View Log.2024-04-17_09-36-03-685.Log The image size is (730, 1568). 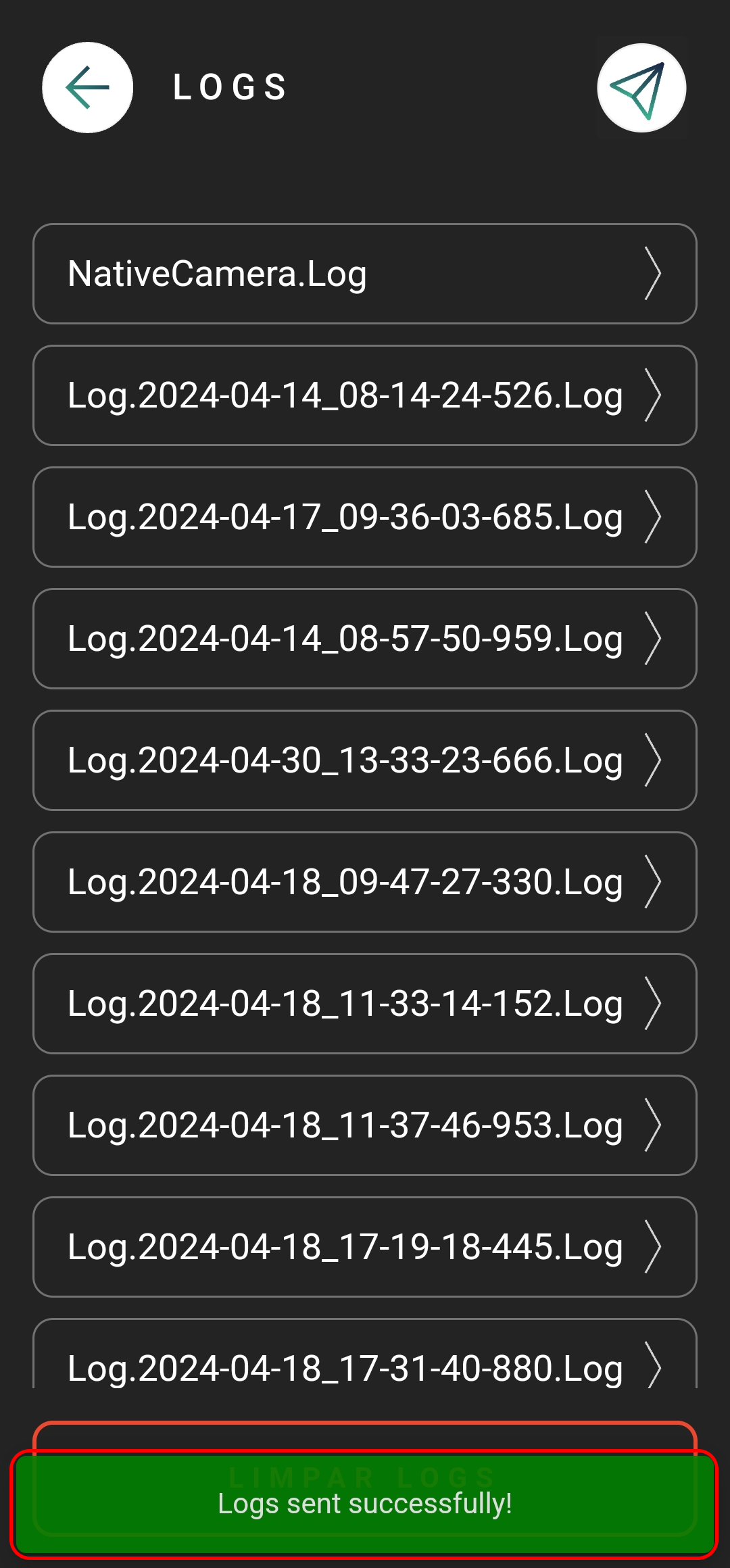pyautogui.click(x=365, y=517)
